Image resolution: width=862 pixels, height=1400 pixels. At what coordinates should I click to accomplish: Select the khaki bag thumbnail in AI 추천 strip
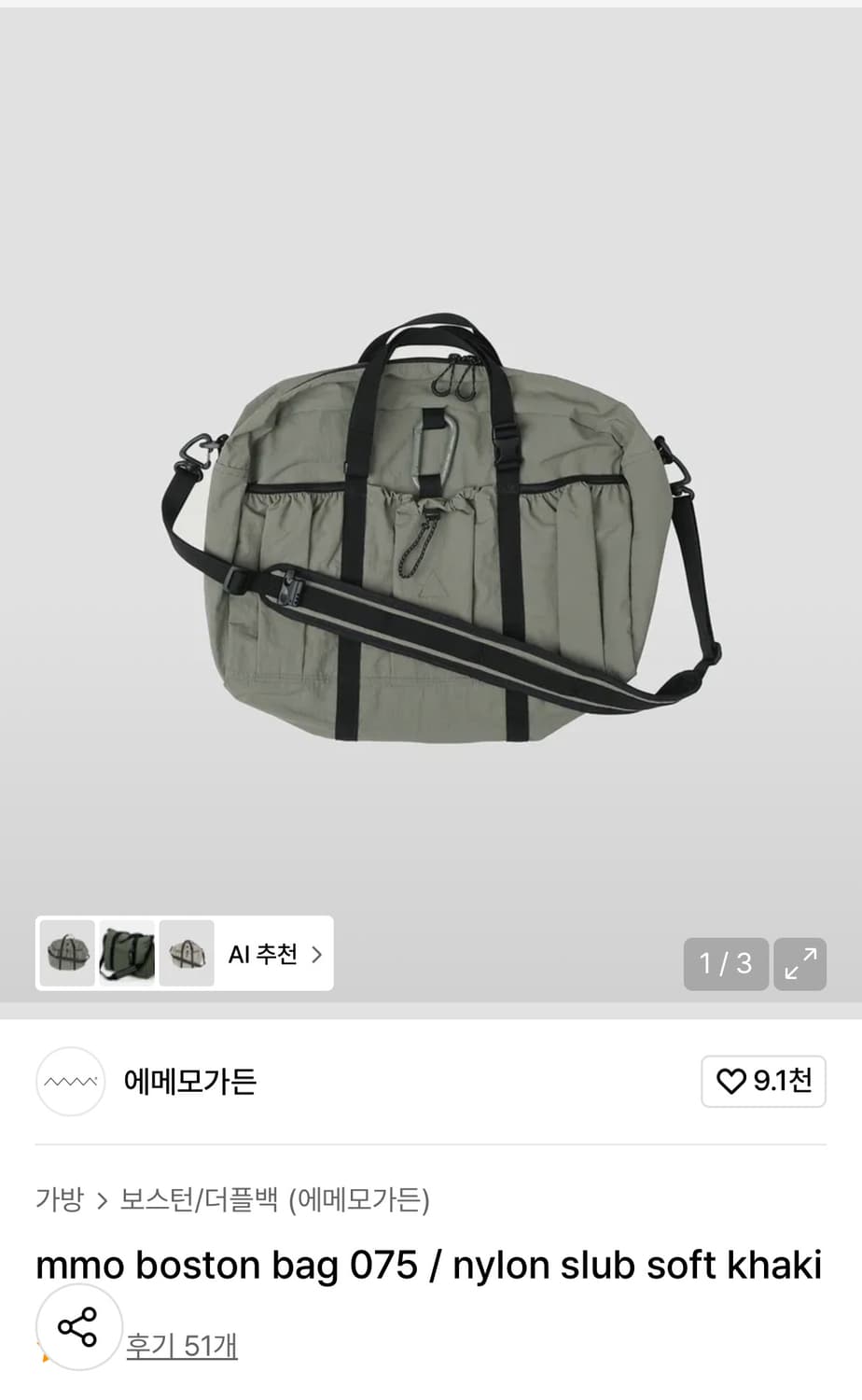[x=127, y=953]
